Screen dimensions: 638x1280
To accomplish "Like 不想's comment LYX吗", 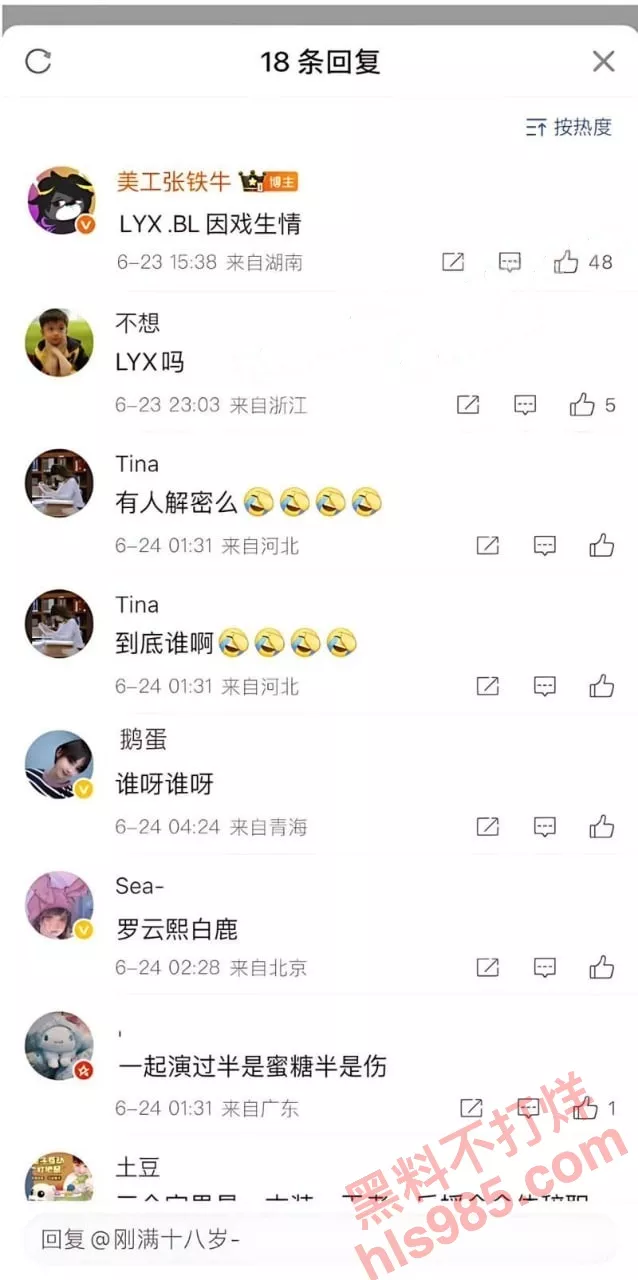I will (x=582, y=405).
